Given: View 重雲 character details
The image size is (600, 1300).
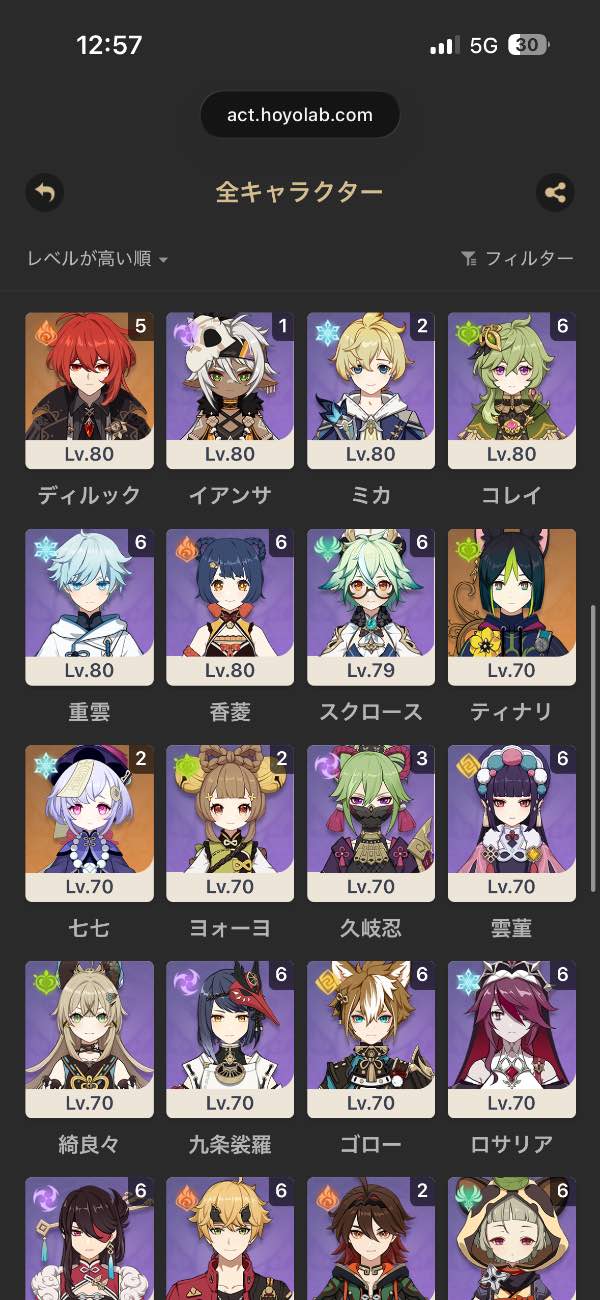Looking at the screenshot, I should (89, 607).
